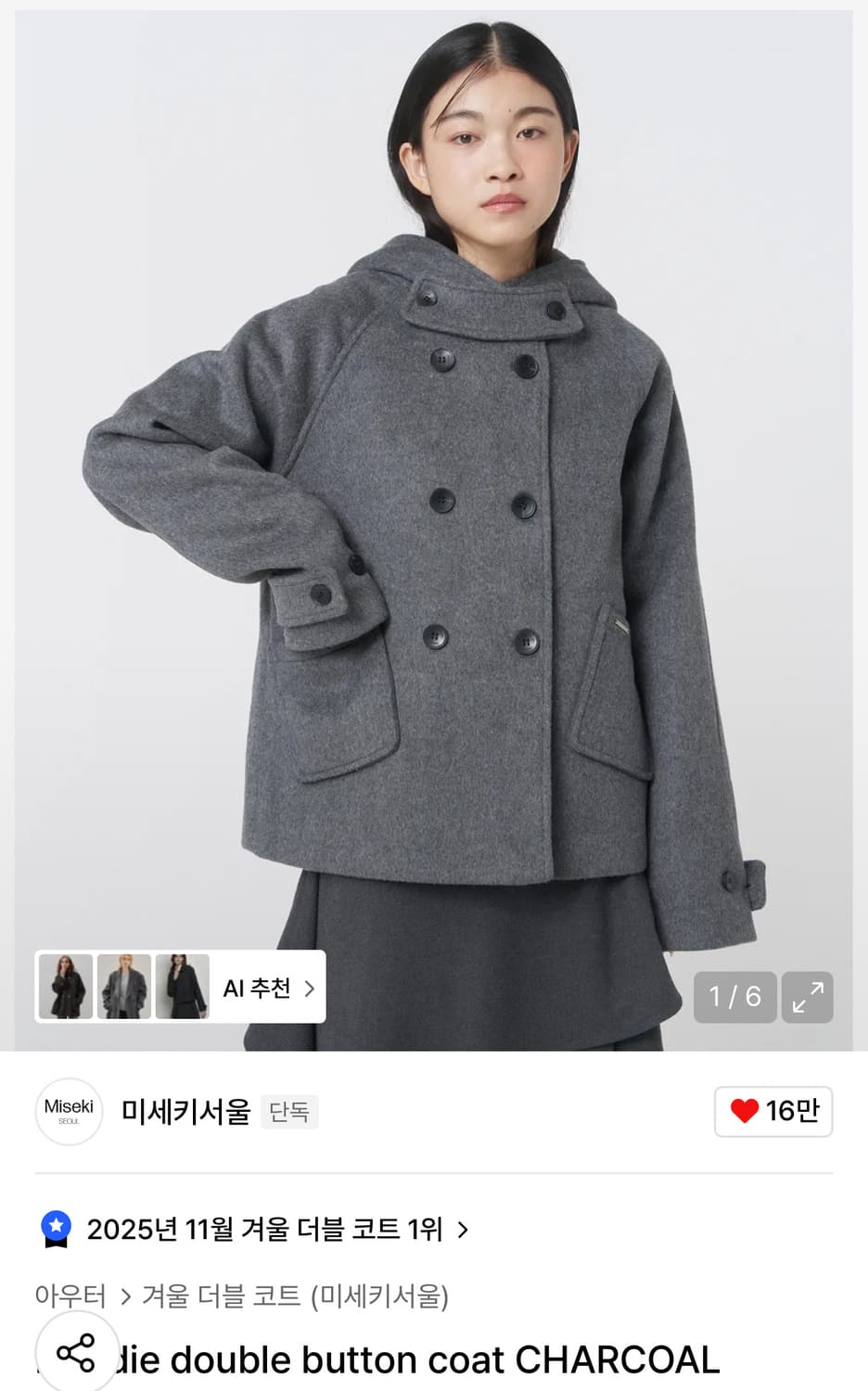Select the first AI 추천 thumbnail
Image resolution: width=868 pixels, height=1391 pixels.
[x=64, y=986]
